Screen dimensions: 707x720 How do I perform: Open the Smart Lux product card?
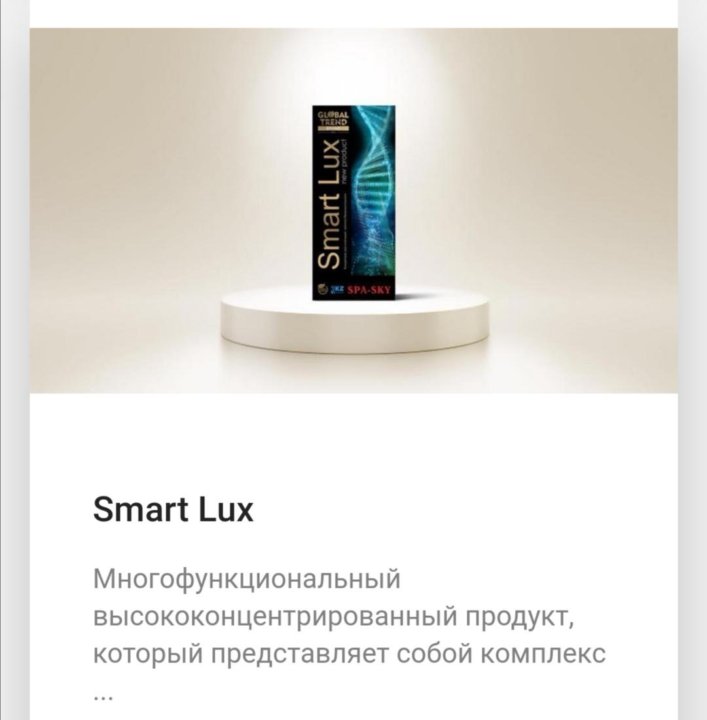tap(173, 510)
